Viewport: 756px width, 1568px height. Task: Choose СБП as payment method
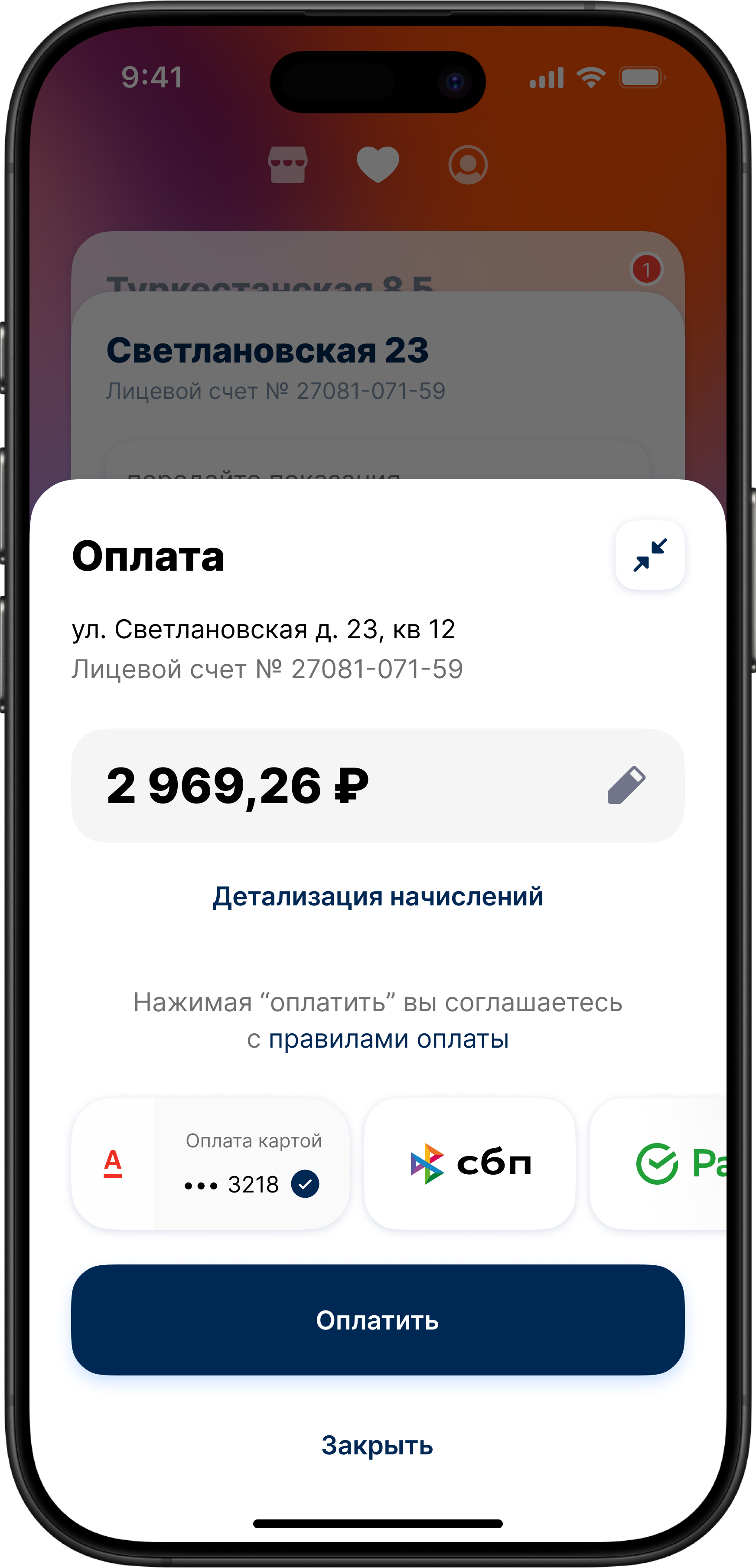point(469,1164)
